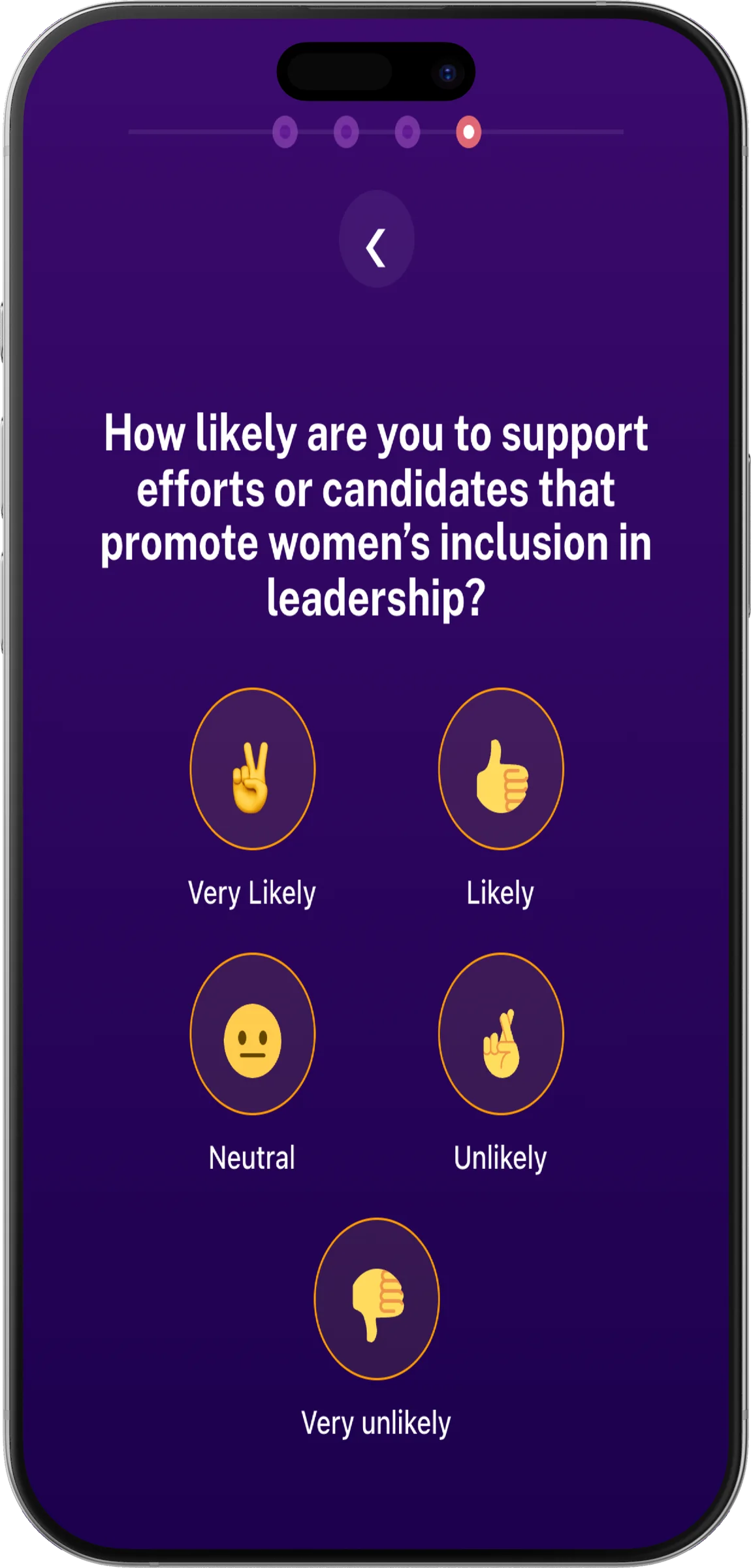
Task: Pick the Neutral face option
Action: (x=253, y=1034)
